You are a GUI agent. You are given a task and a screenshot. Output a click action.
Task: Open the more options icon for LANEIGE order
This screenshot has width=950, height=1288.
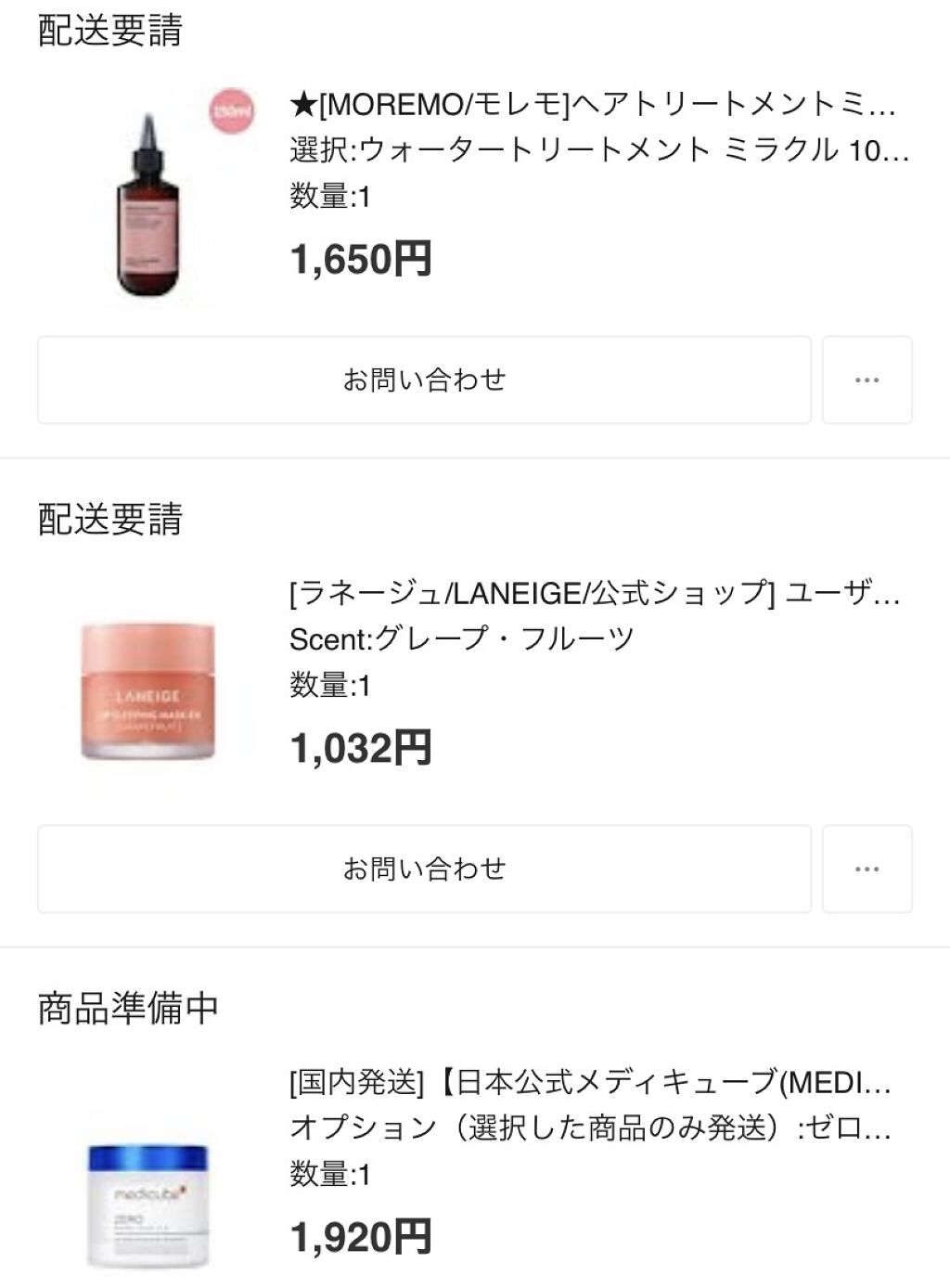(866, 869)
